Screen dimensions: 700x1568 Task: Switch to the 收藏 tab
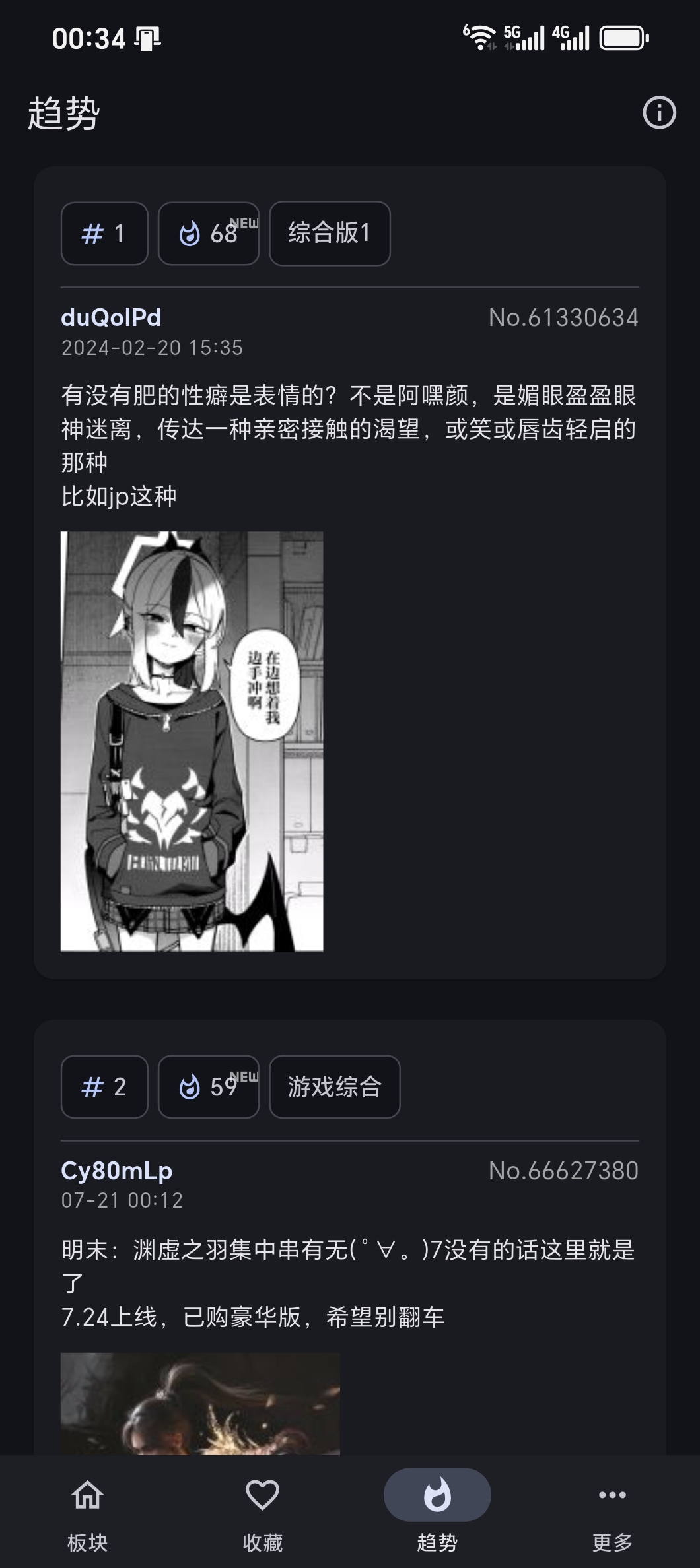pos(262,1513)
